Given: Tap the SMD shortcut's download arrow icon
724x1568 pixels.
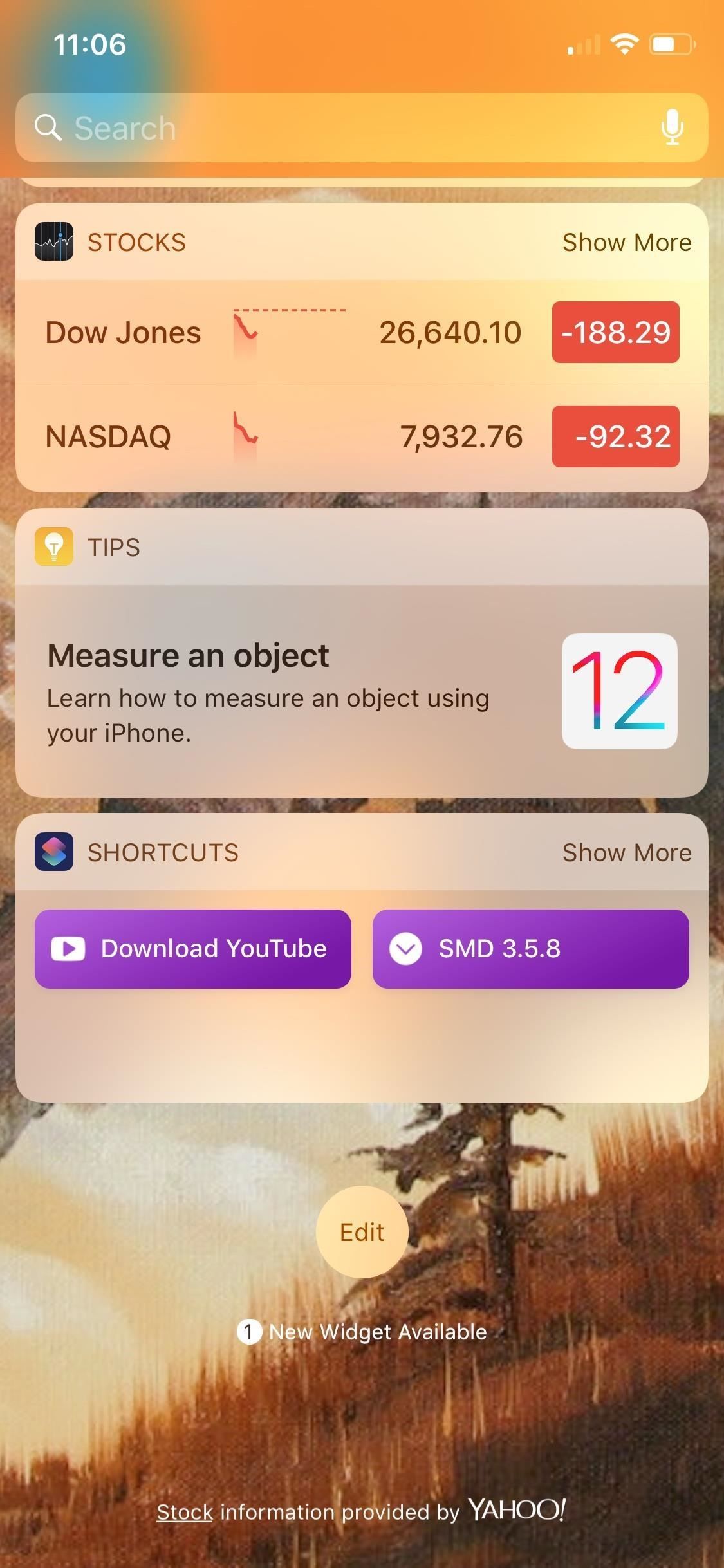Looking at the screenshot, I should (x=405, y=948).
